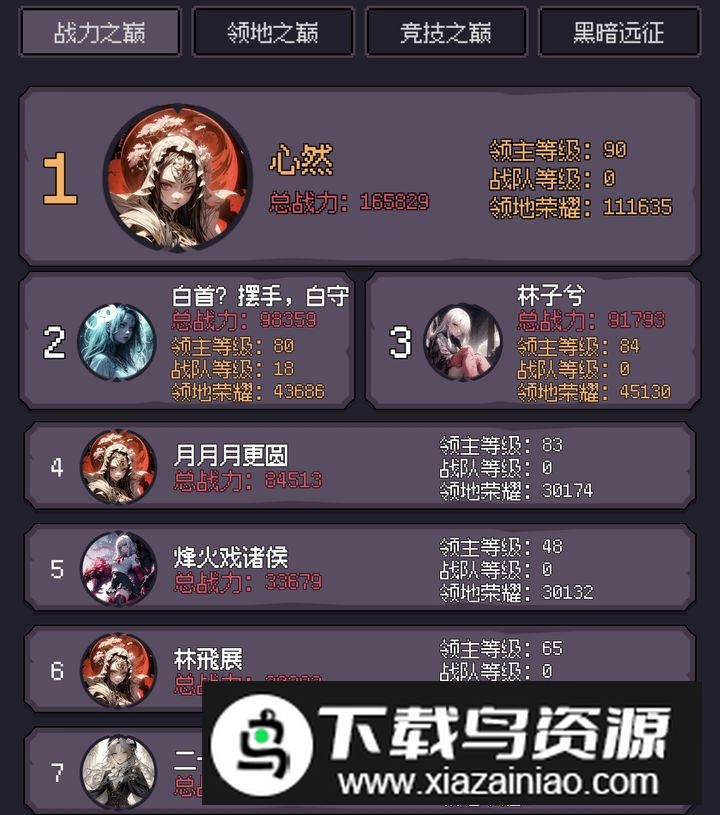This screenshot has width=720, height=815.
Task: View rank 2 player 白首?摆手,白守
Action: coord(187,341)
